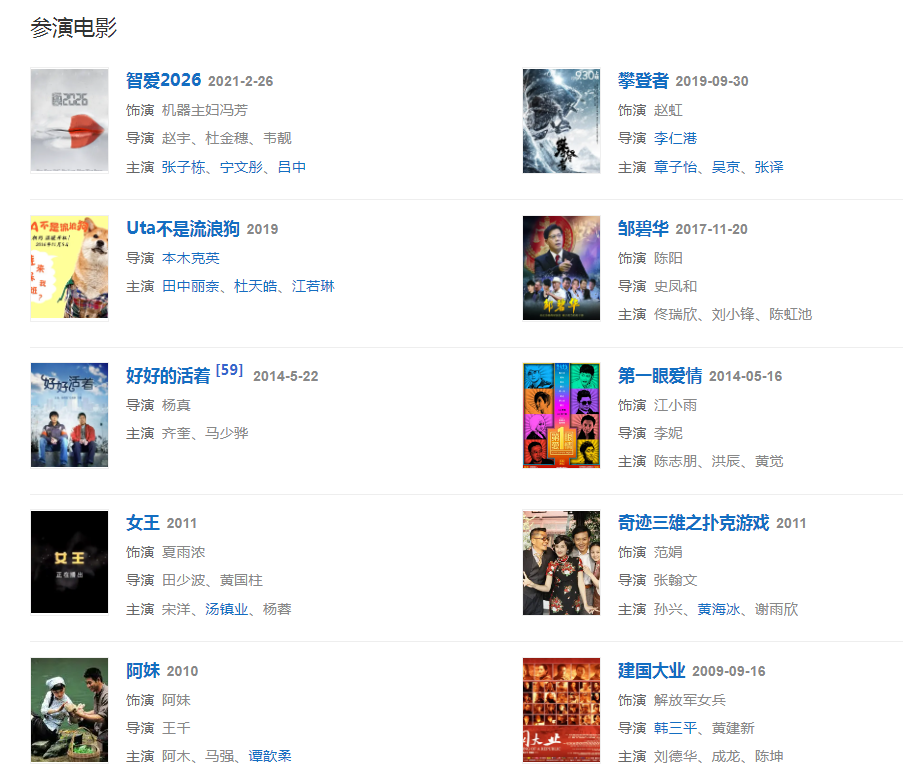Open the 邹碧华 movie title link
Screen dimensions: 903x778
[643, 229]
